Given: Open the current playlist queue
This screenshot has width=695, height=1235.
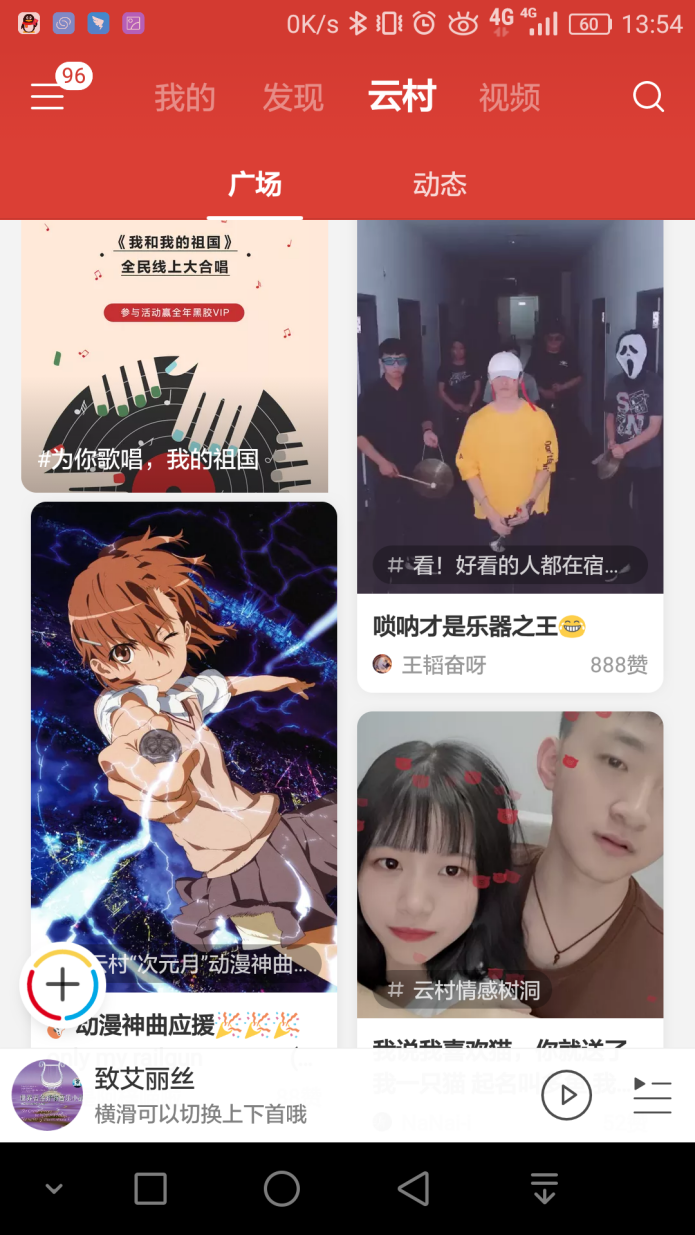Looking at the screenshot, I should click(652, 1095).
